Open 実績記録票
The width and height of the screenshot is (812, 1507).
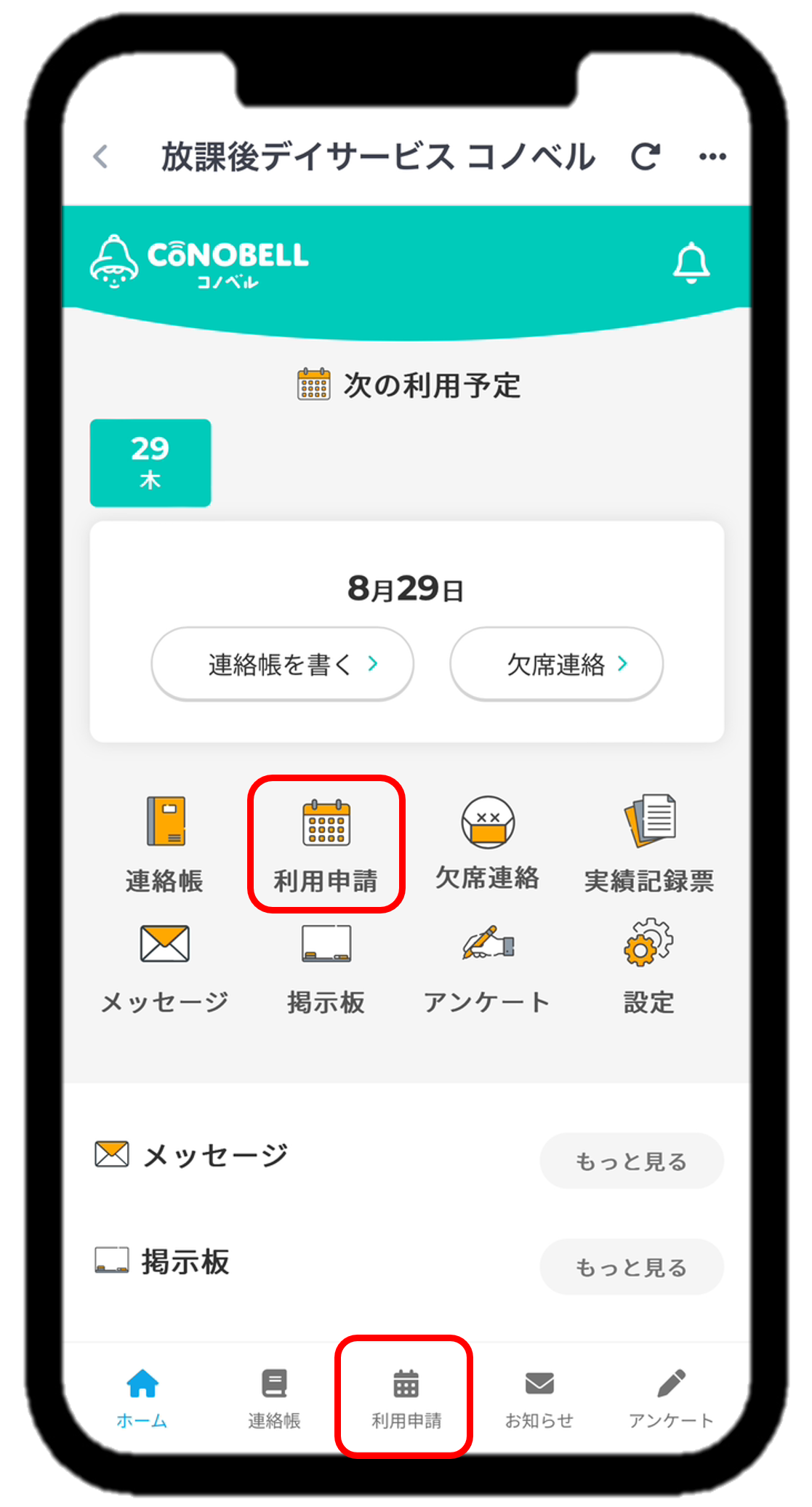(649, 844)
